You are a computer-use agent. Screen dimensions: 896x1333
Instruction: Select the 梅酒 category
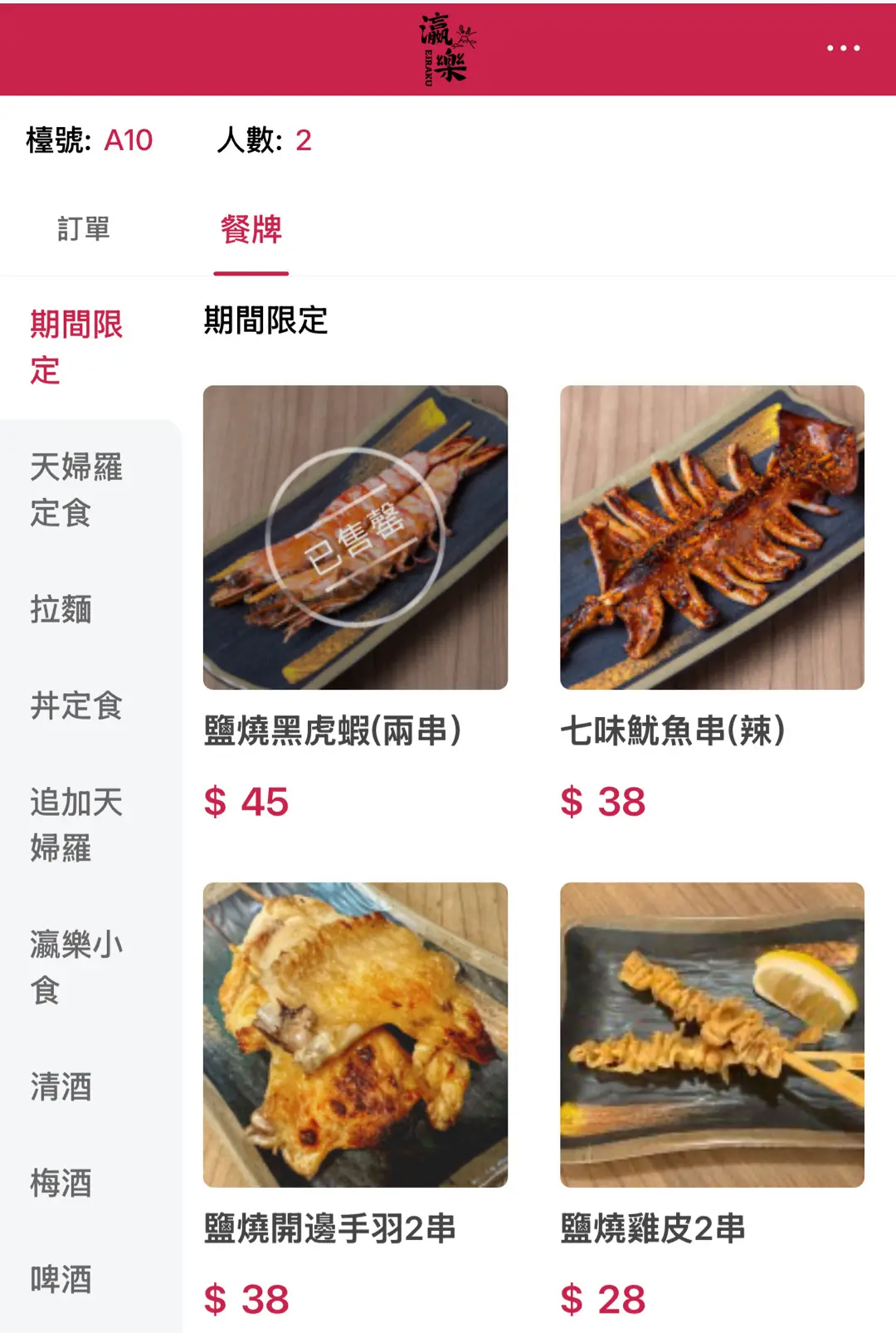61,1184
